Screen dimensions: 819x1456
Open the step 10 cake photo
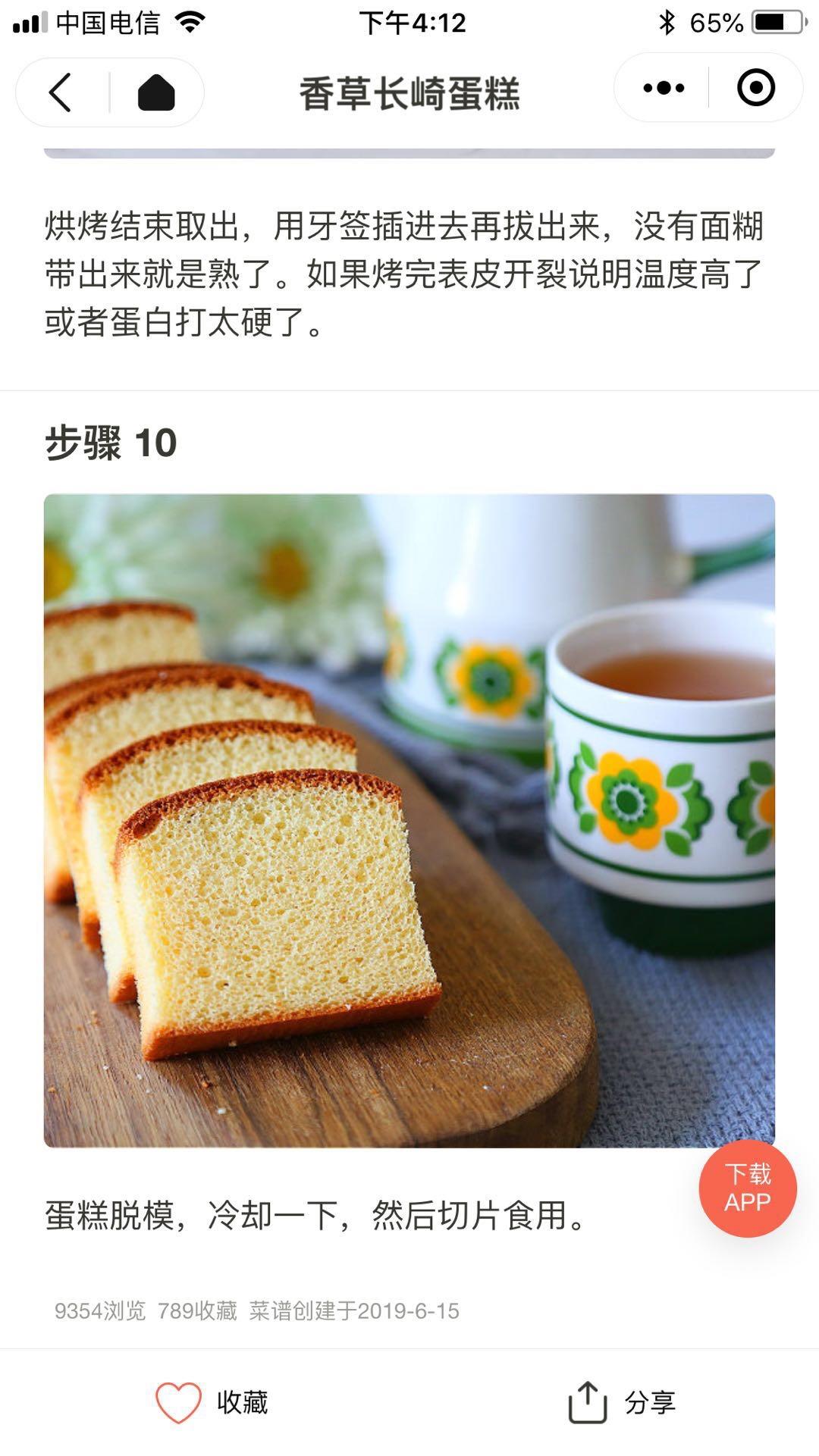point(409,820)
